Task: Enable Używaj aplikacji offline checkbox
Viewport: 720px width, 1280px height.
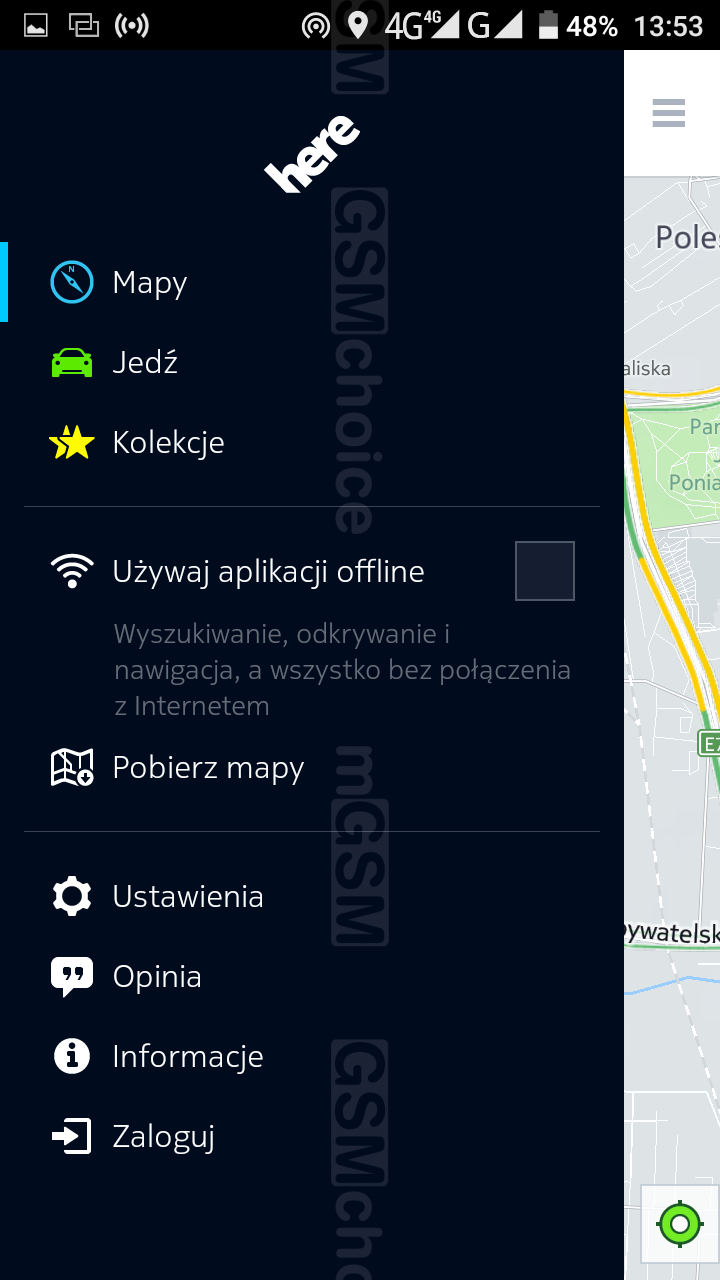Action: pos(544,571)
